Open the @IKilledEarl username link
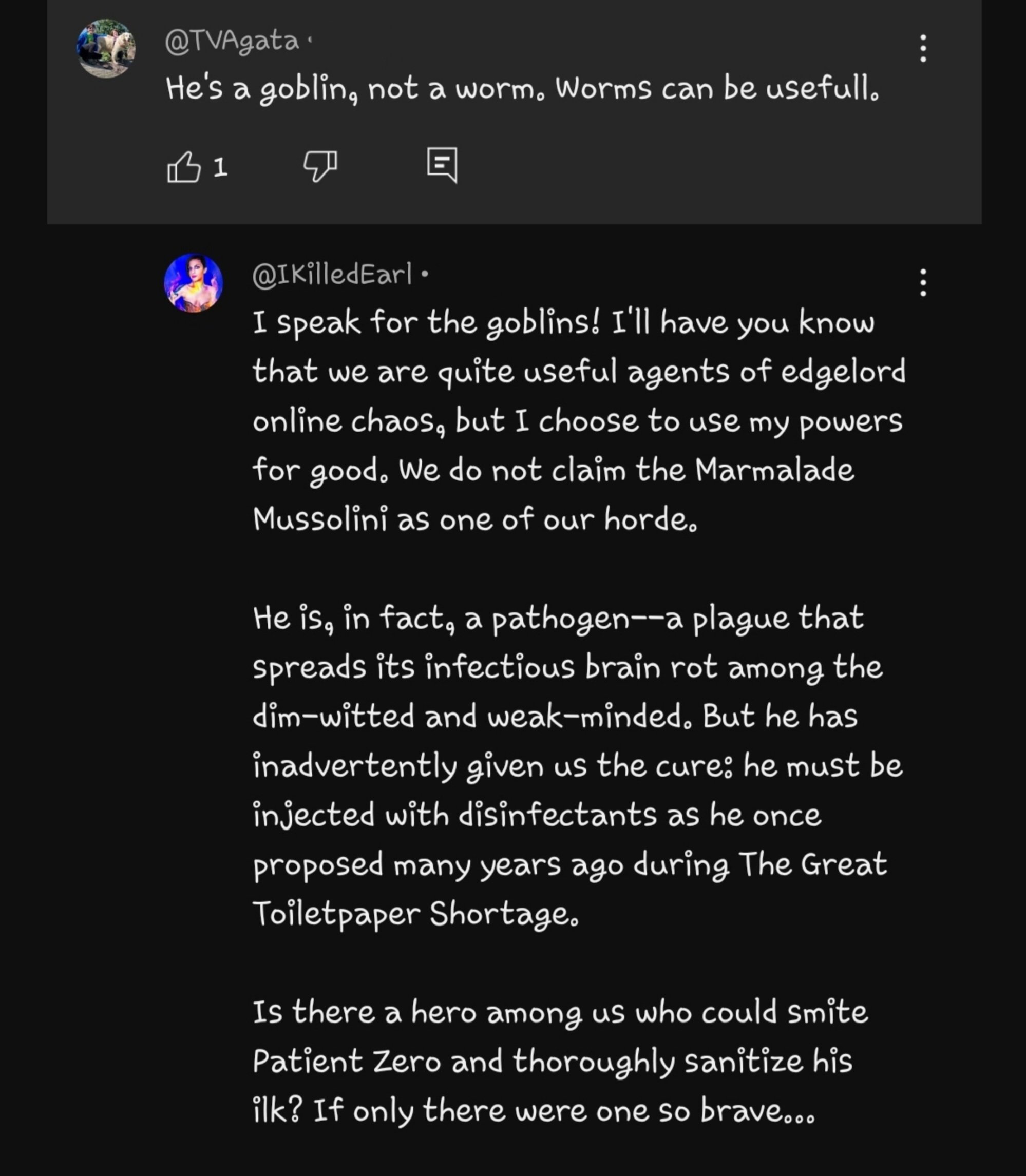 pyautogui.click(x=332, y=275)
